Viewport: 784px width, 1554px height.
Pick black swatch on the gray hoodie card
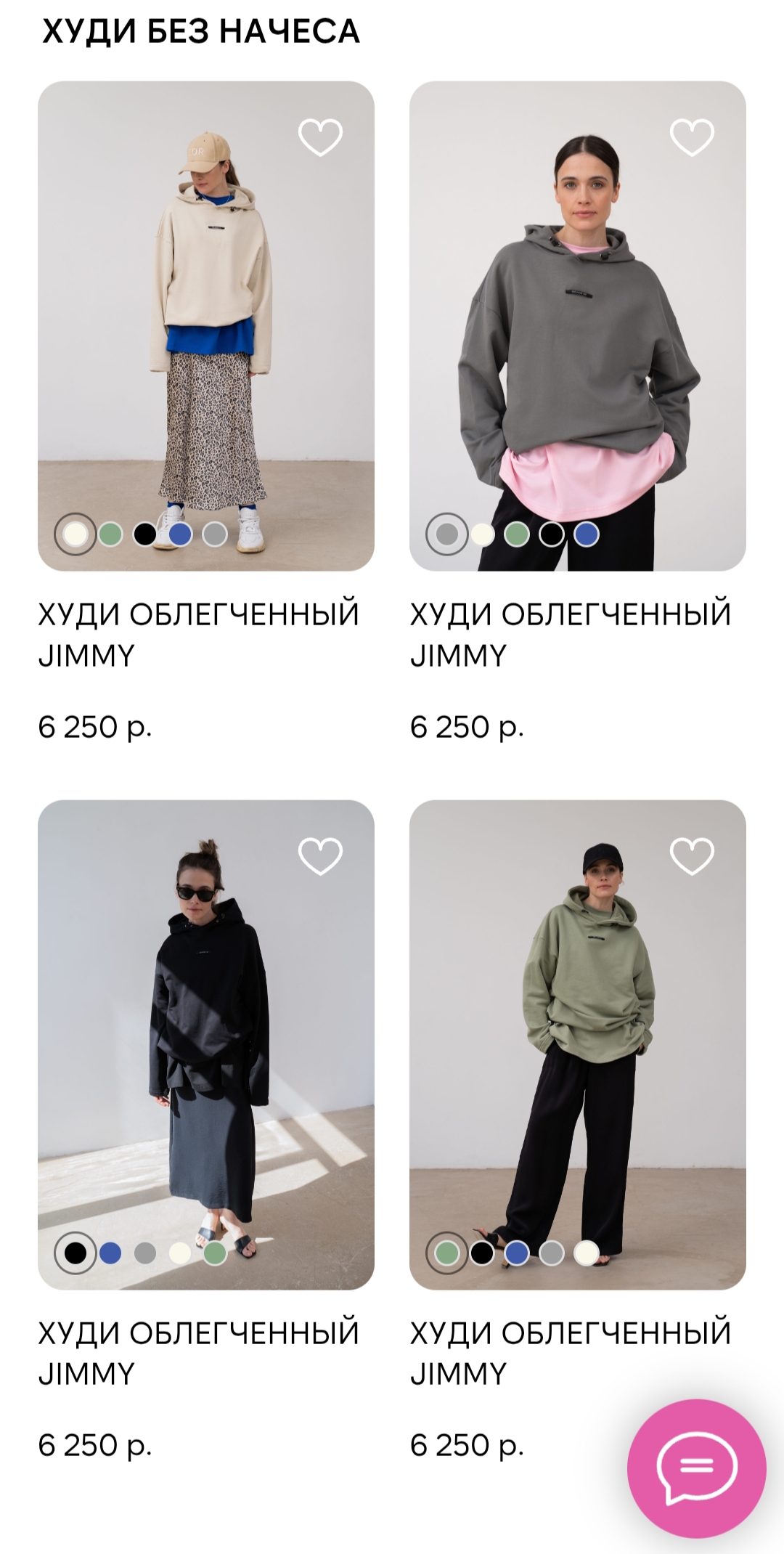552,534
